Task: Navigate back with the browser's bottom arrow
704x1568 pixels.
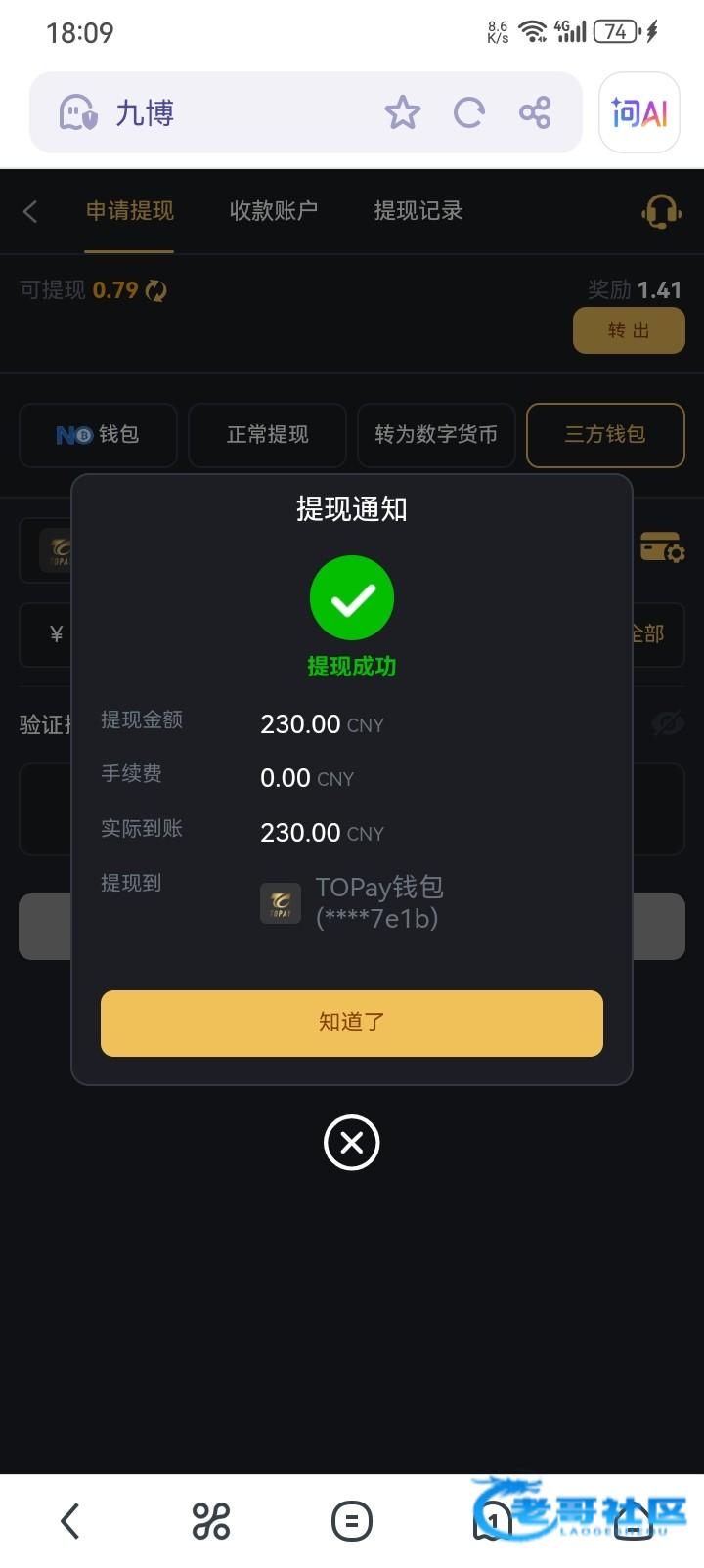Action: [69, 1521]
